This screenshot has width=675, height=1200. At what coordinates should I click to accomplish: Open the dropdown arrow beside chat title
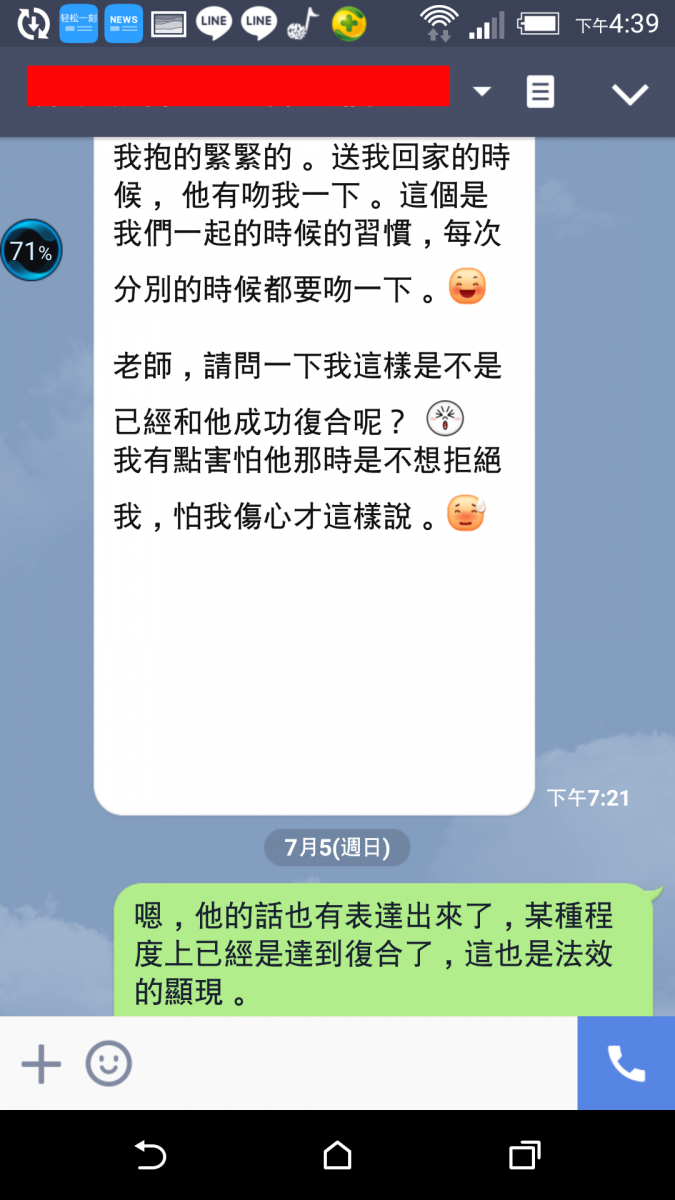(x=482, y=92)
